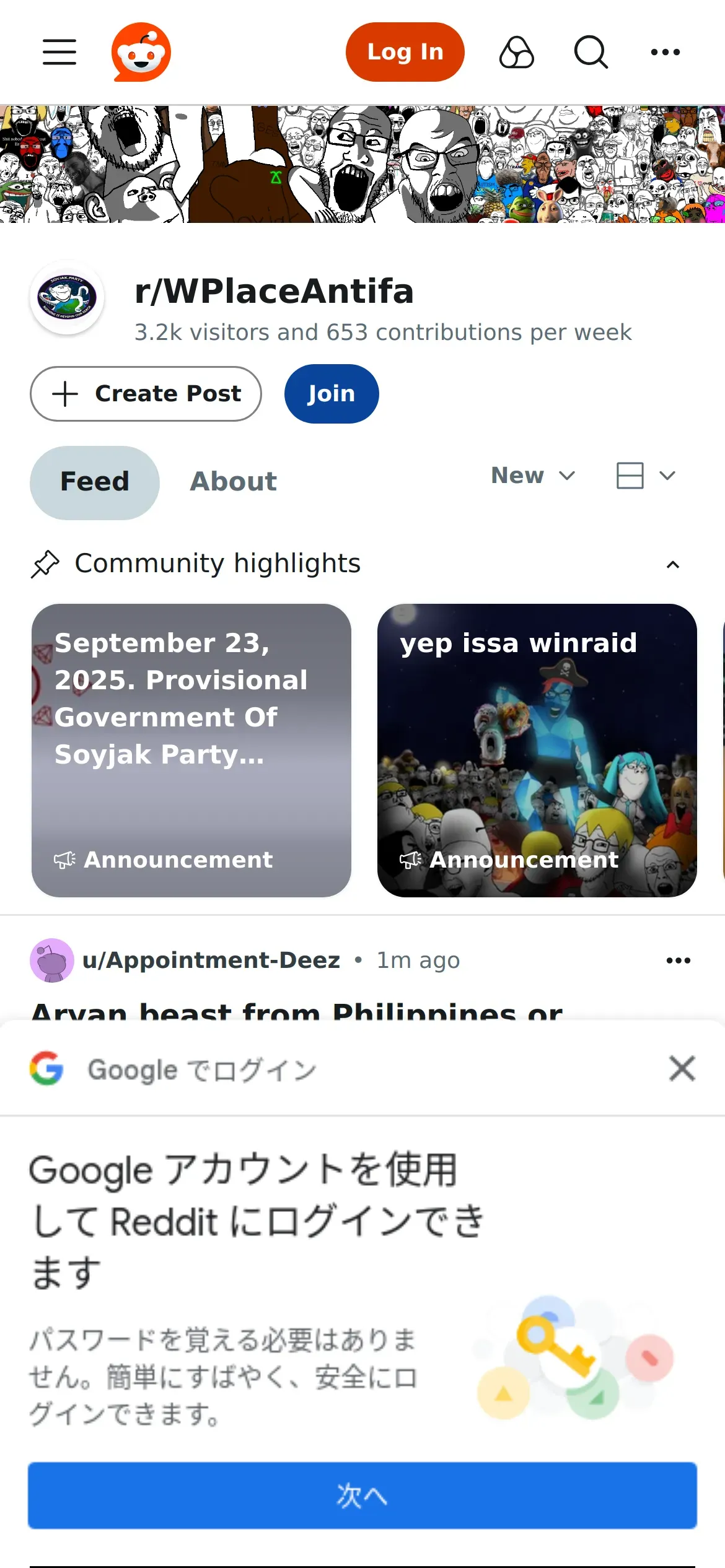The image size is (725, 1568).
Task: Switch to the About tab
Action: tap(233, 482)
